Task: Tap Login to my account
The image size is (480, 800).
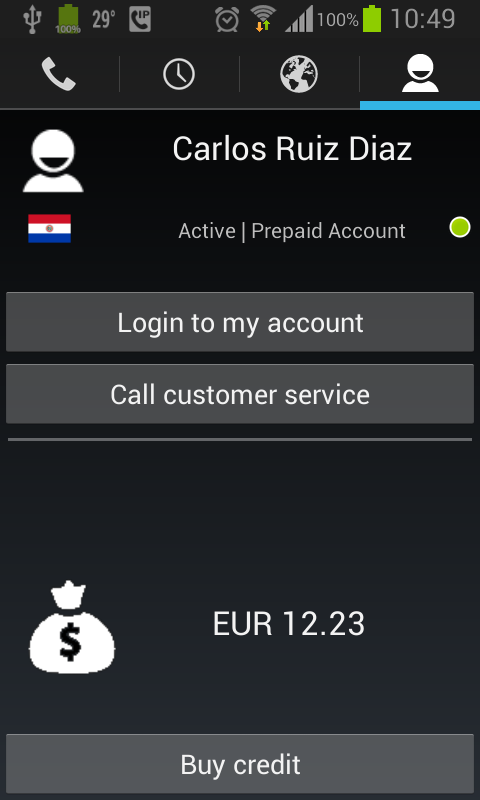Action: coord(240,322)
